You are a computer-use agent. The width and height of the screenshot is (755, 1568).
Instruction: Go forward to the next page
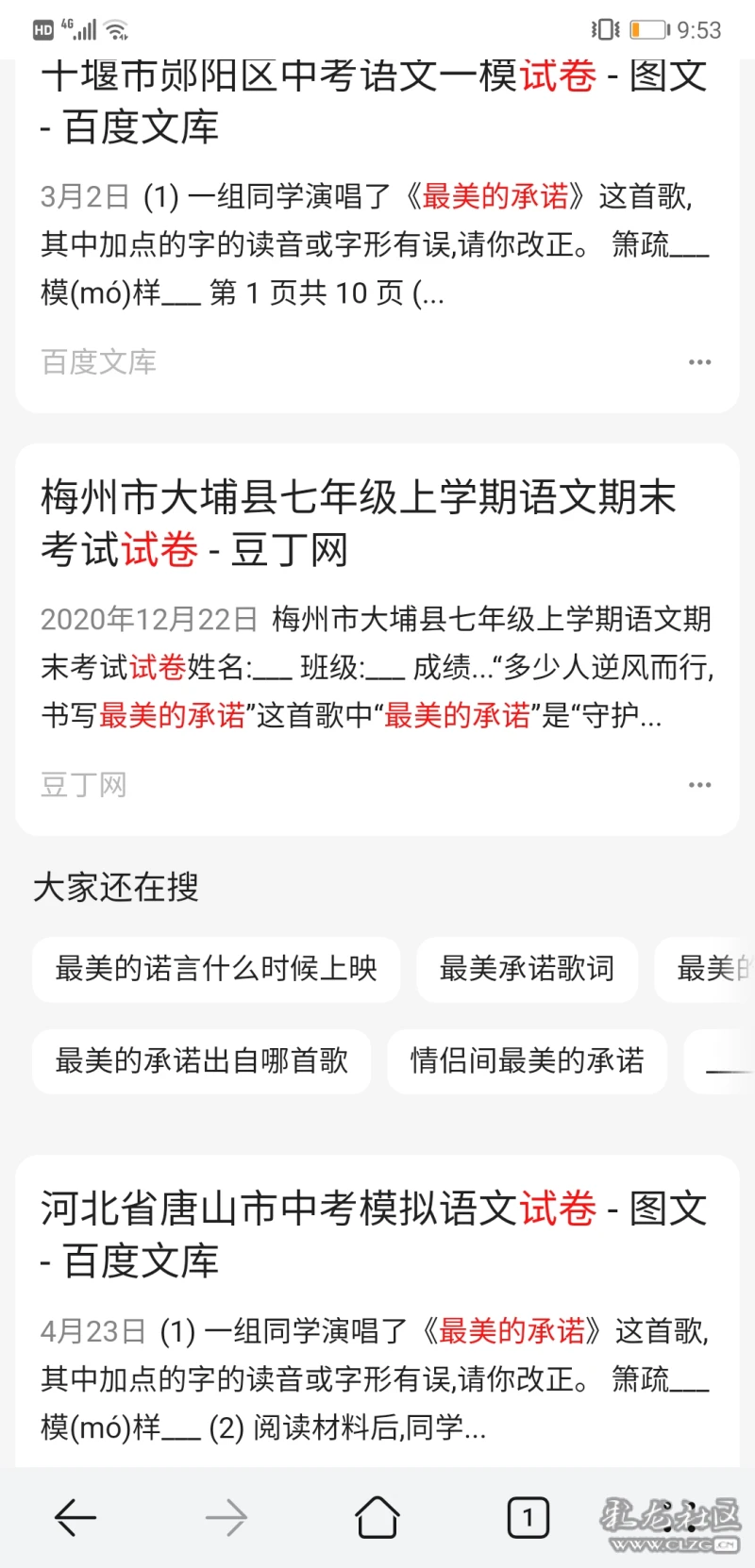point(226,1518)
